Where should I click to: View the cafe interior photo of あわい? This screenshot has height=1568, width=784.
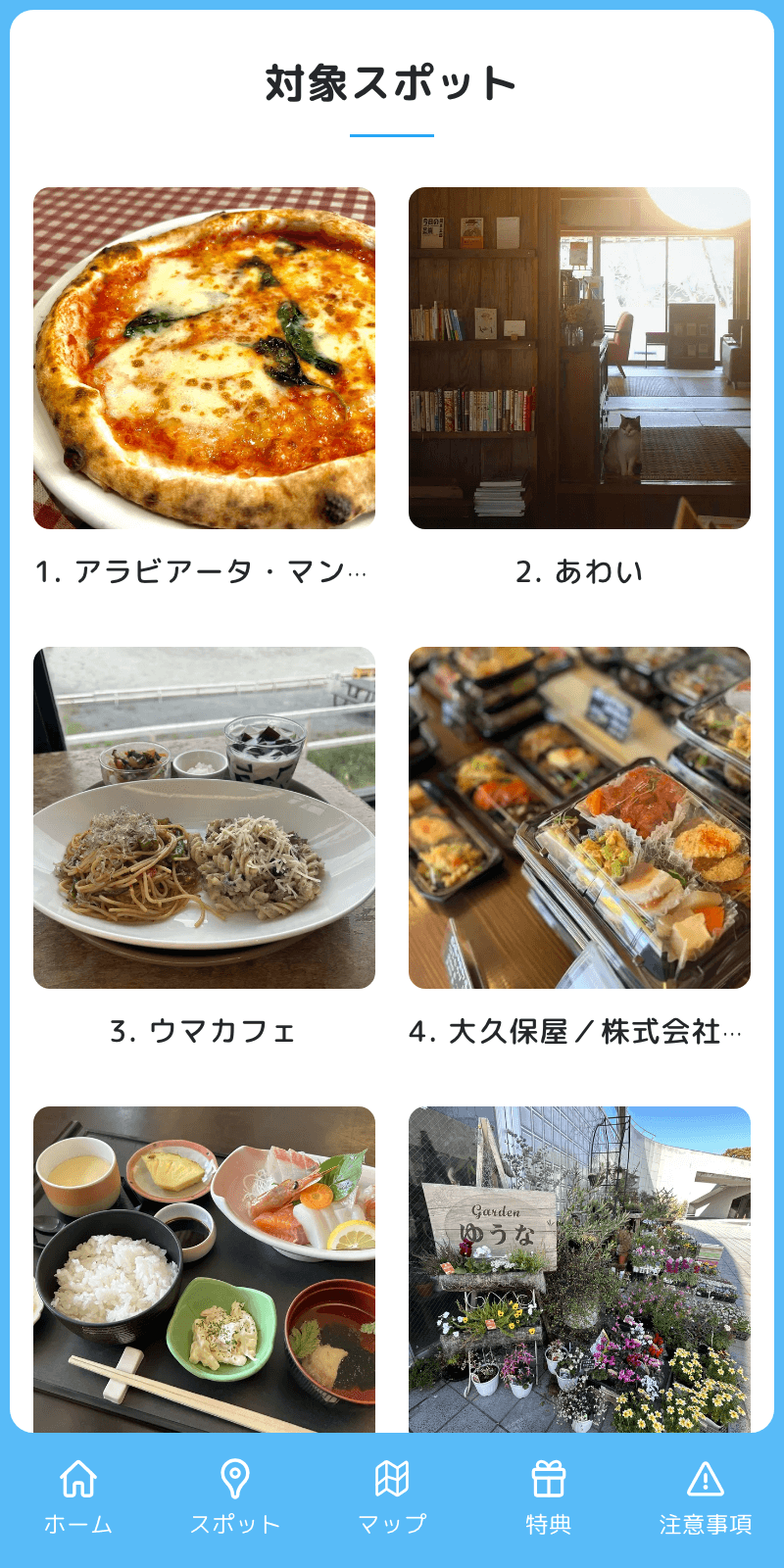click(578, 358)
